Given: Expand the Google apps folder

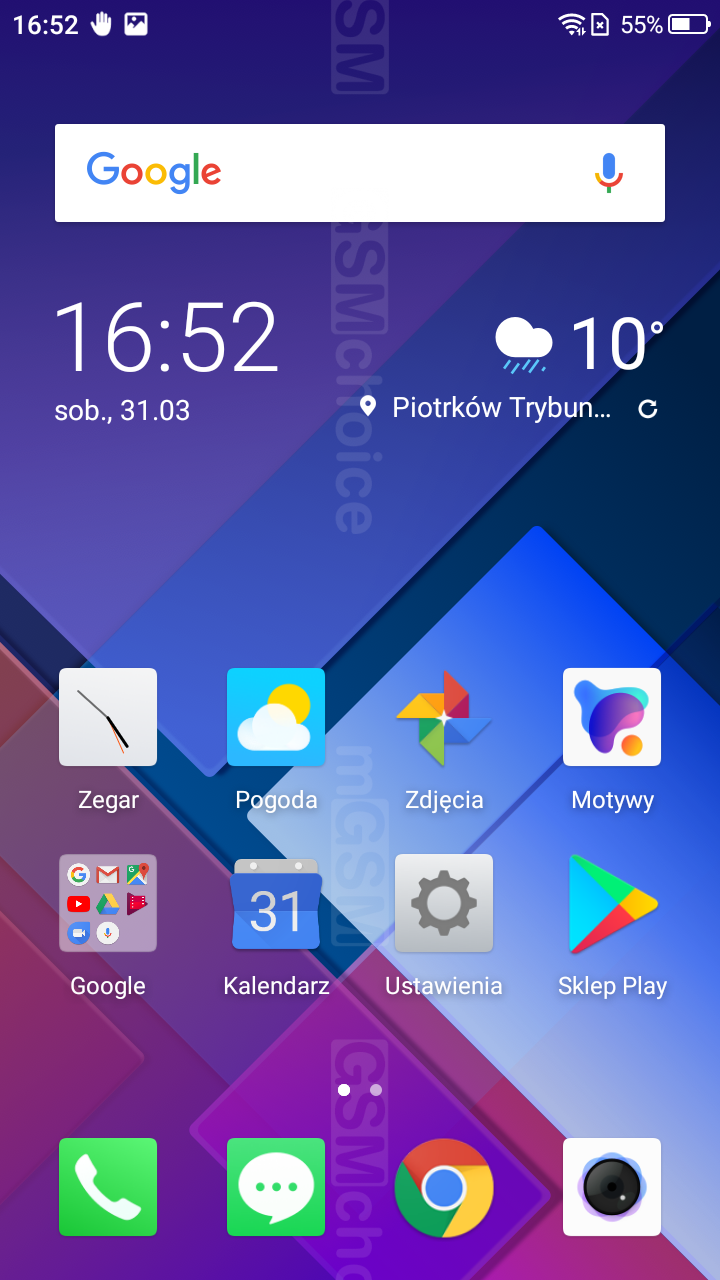Looking at the screenshot, I should pos(108,903).
